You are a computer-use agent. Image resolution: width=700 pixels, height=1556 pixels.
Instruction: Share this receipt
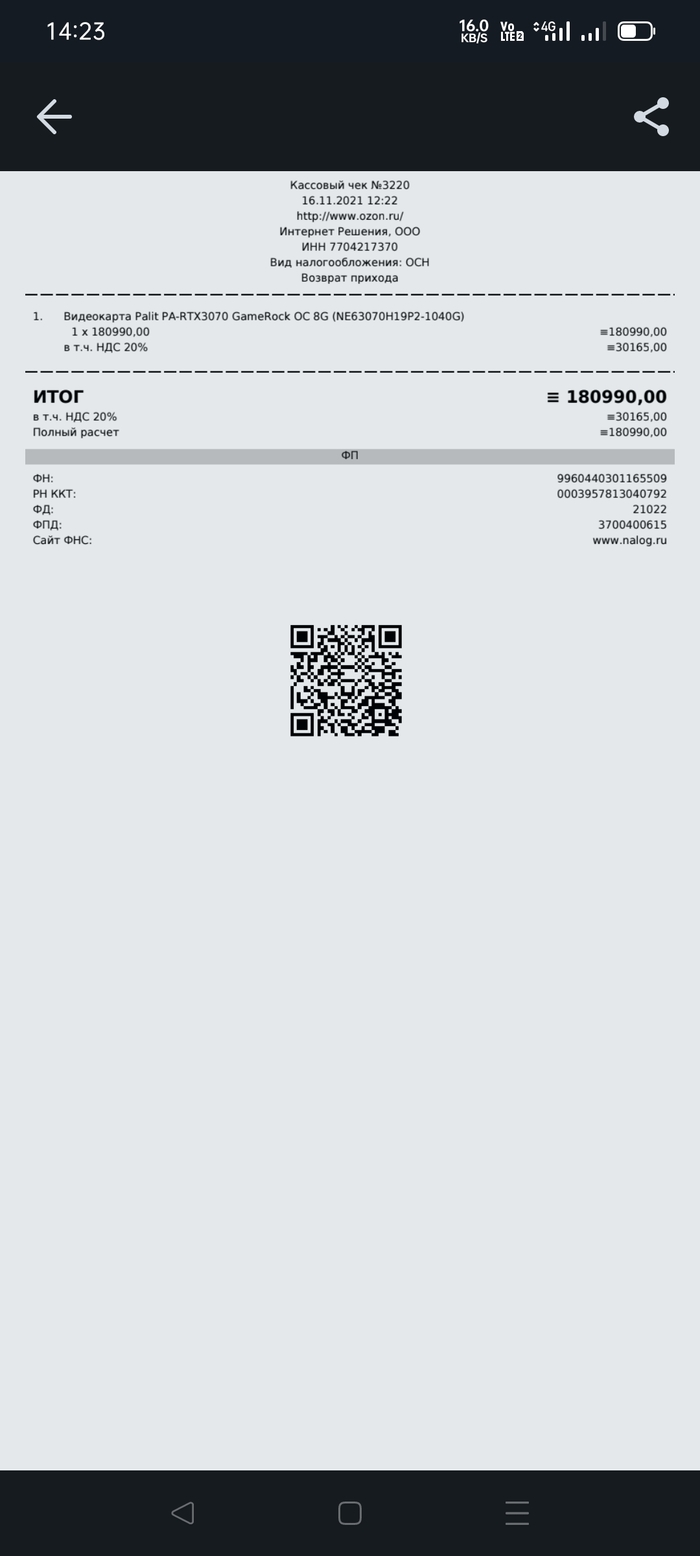pyautogui.click(x=651, y=117)
